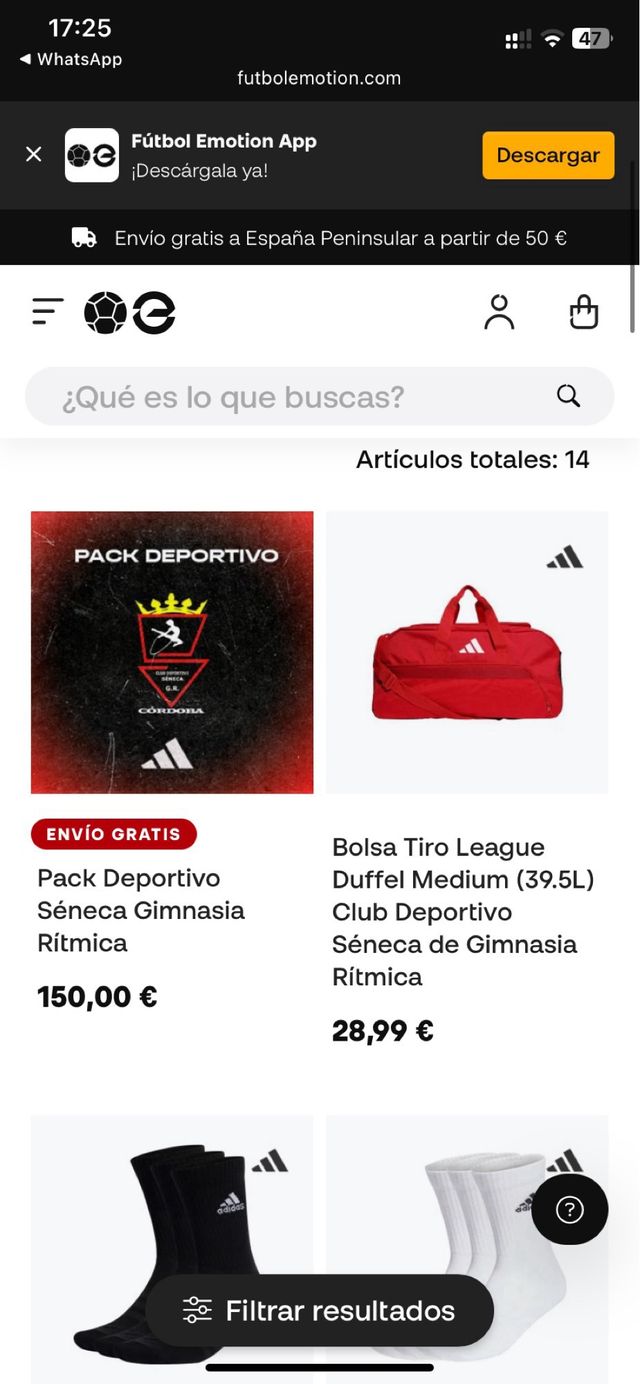The height and width of the screenshot is (1384, 640).
Task: Open Pack Deportivo Séneca Gimnasia Rítmica product
Action: (172, 652)
